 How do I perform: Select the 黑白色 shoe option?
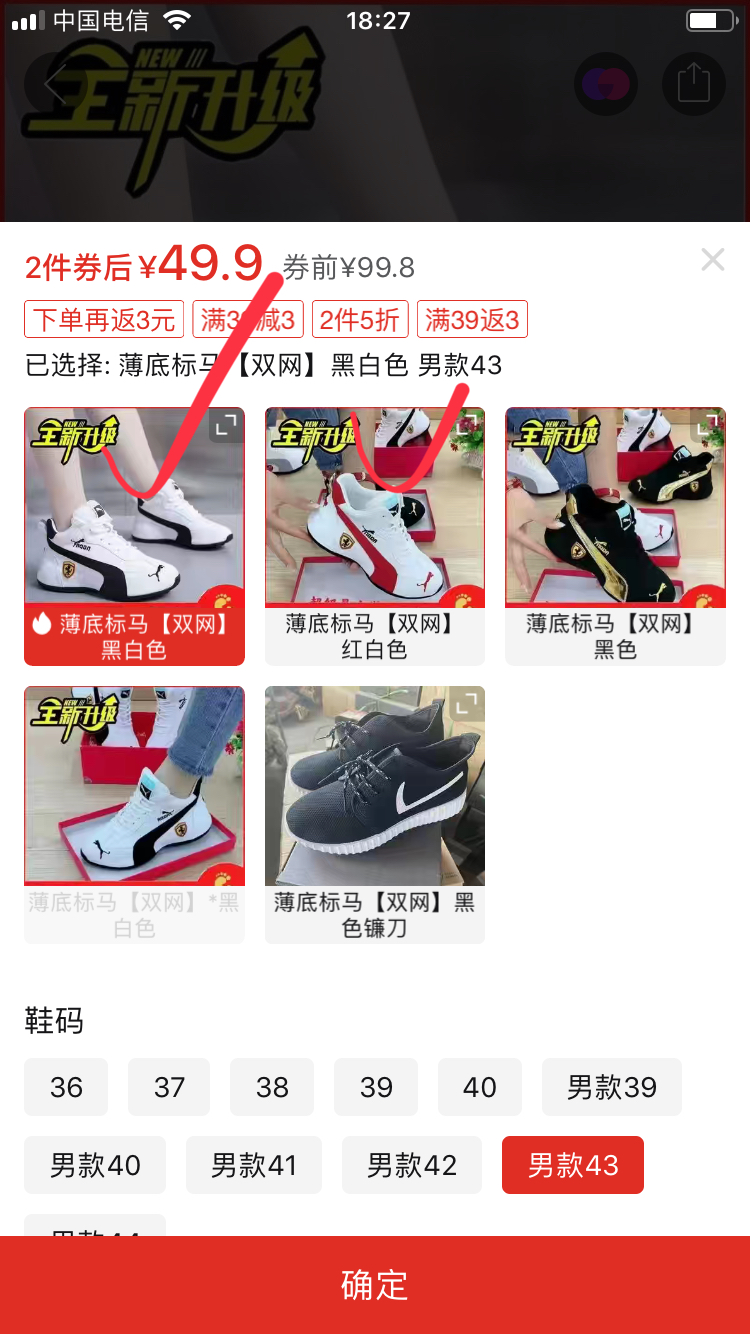(x=134, y=536)
